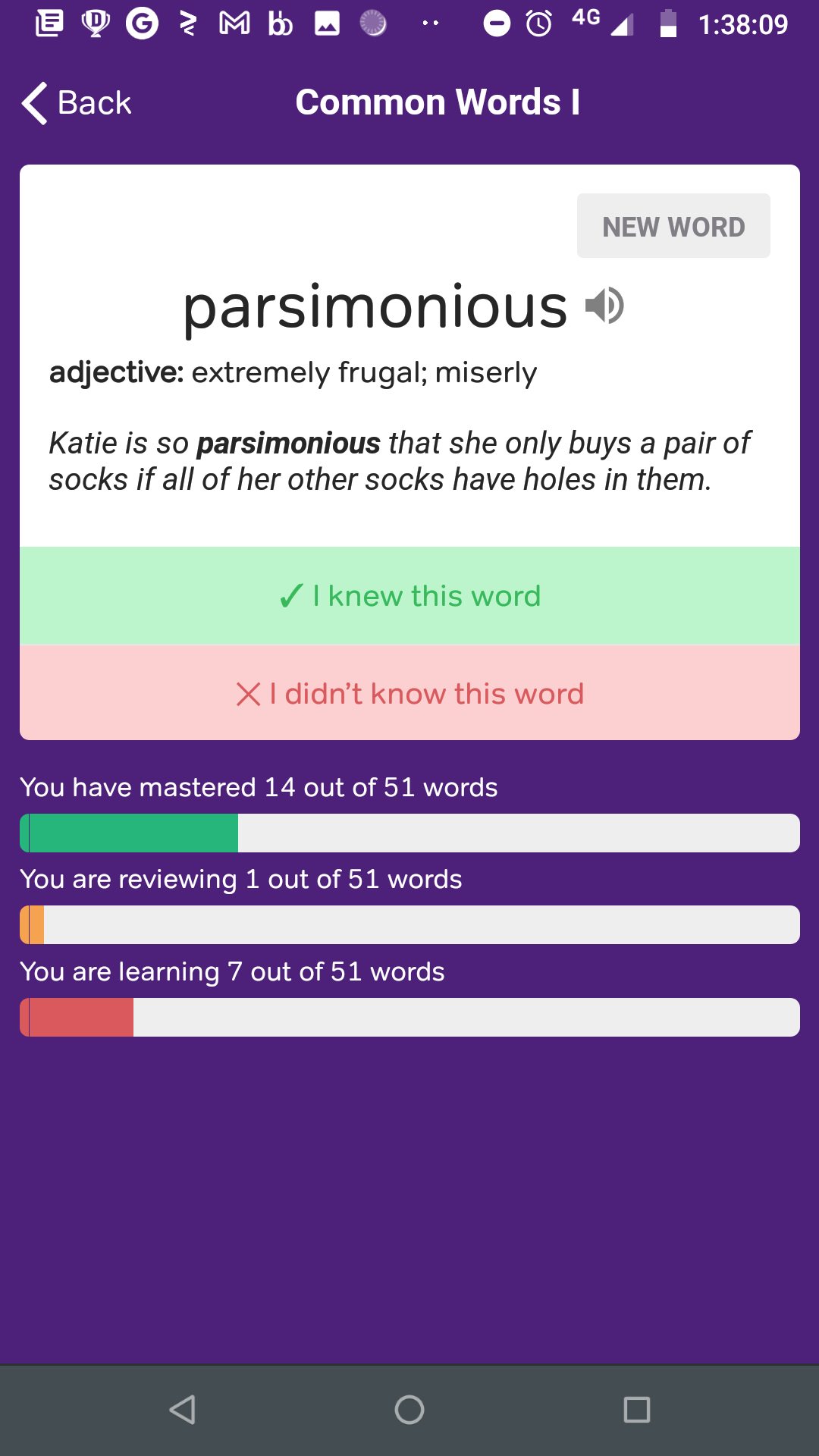The width and height of the screenshot is (819, 1456).
Task: Go back from Common Words I
Action: tap(77, 102)
